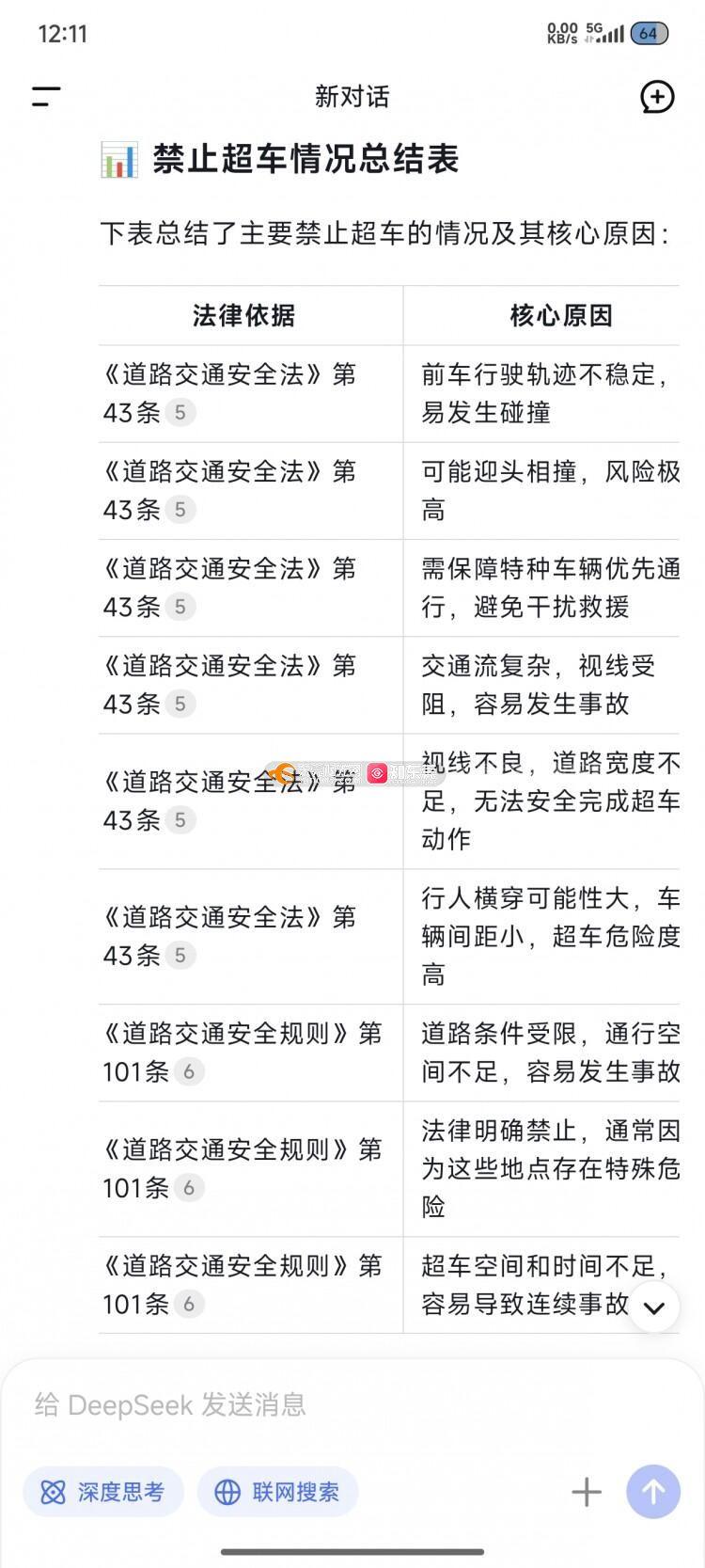
Task: Toggle 深度思考 deep thinking mode
Action: [x=103, y=1492]
